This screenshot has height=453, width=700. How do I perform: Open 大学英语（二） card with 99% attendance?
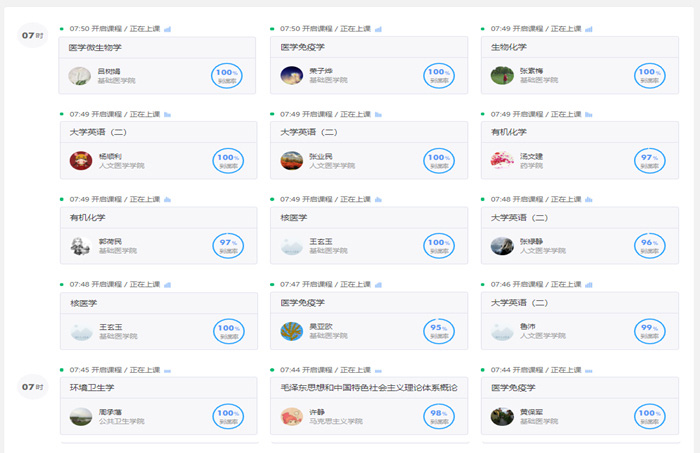(x=574, y=320)
